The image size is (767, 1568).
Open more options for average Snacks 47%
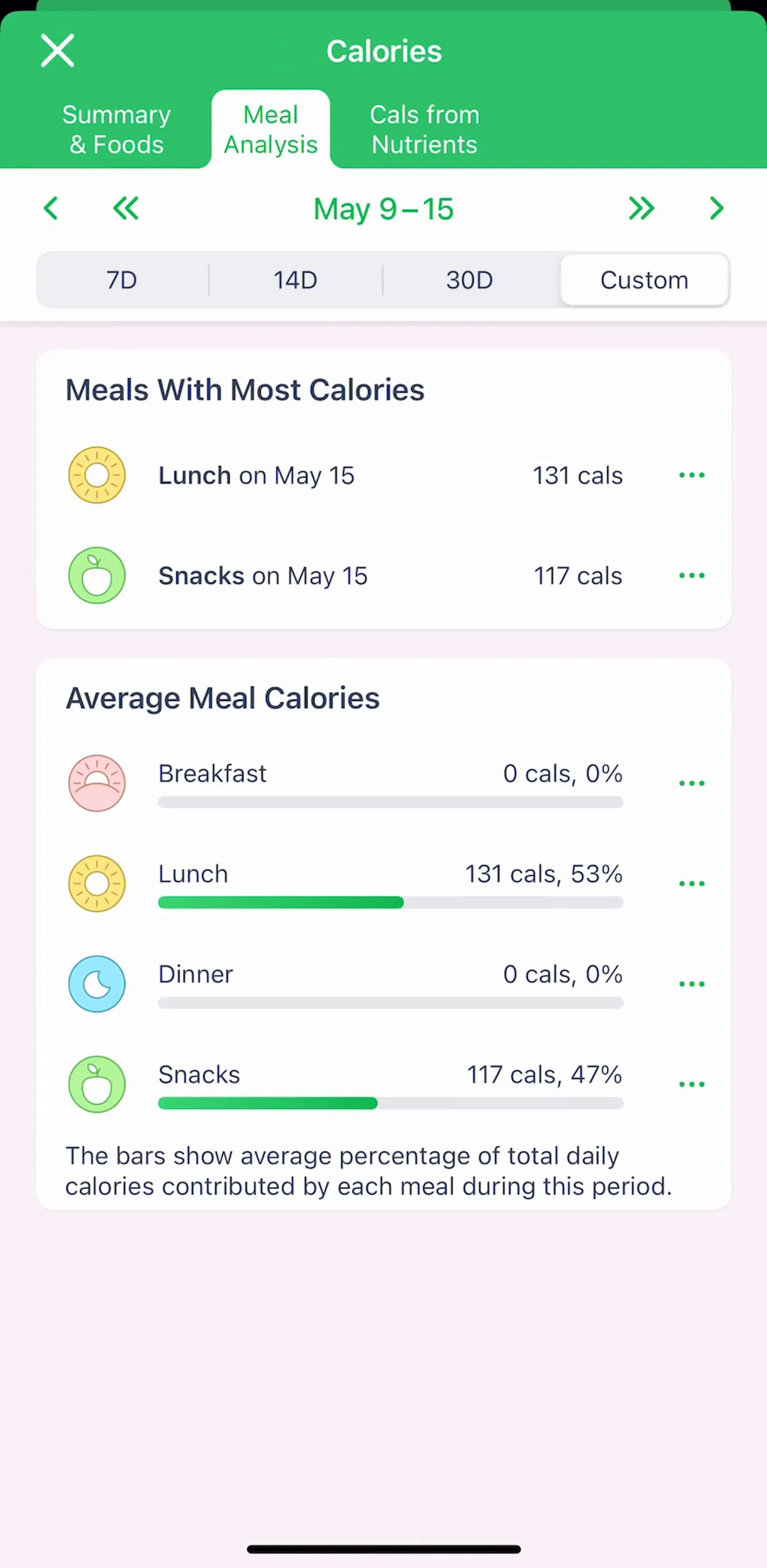692,1084
